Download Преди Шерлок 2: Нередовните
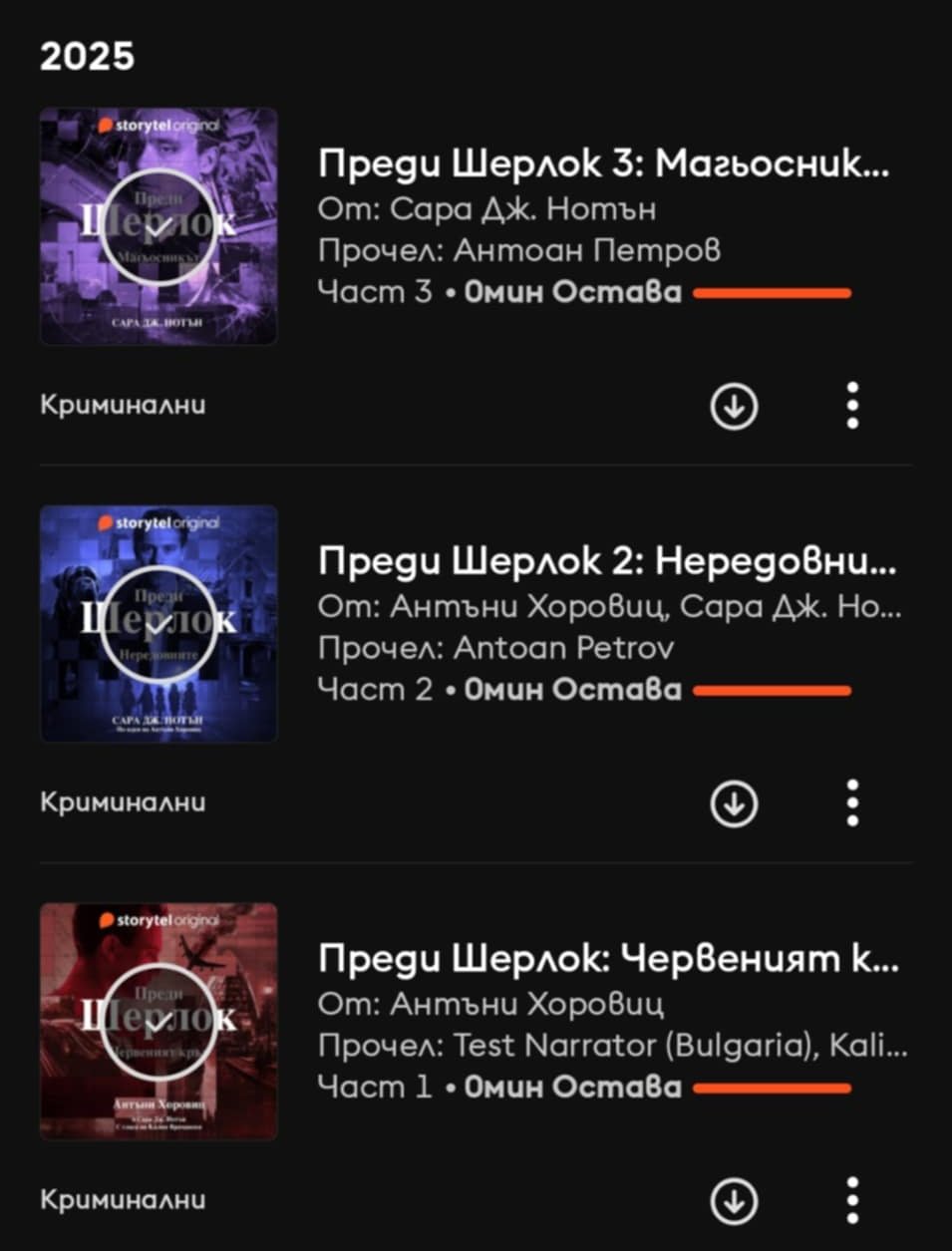Viewport: 952px width, 1251px height. 735,803
